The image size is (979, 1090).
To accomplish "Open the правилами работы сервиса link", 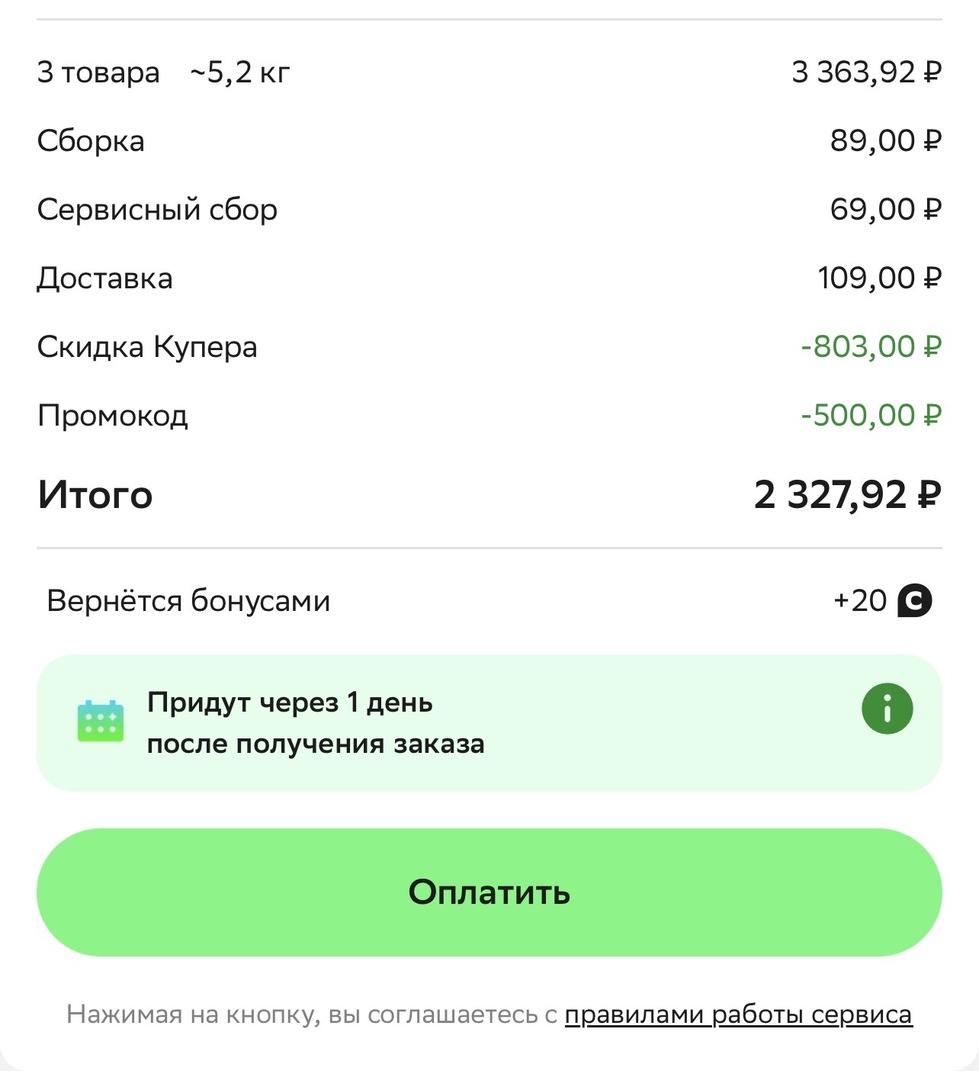I will (x=738, y=1015).
